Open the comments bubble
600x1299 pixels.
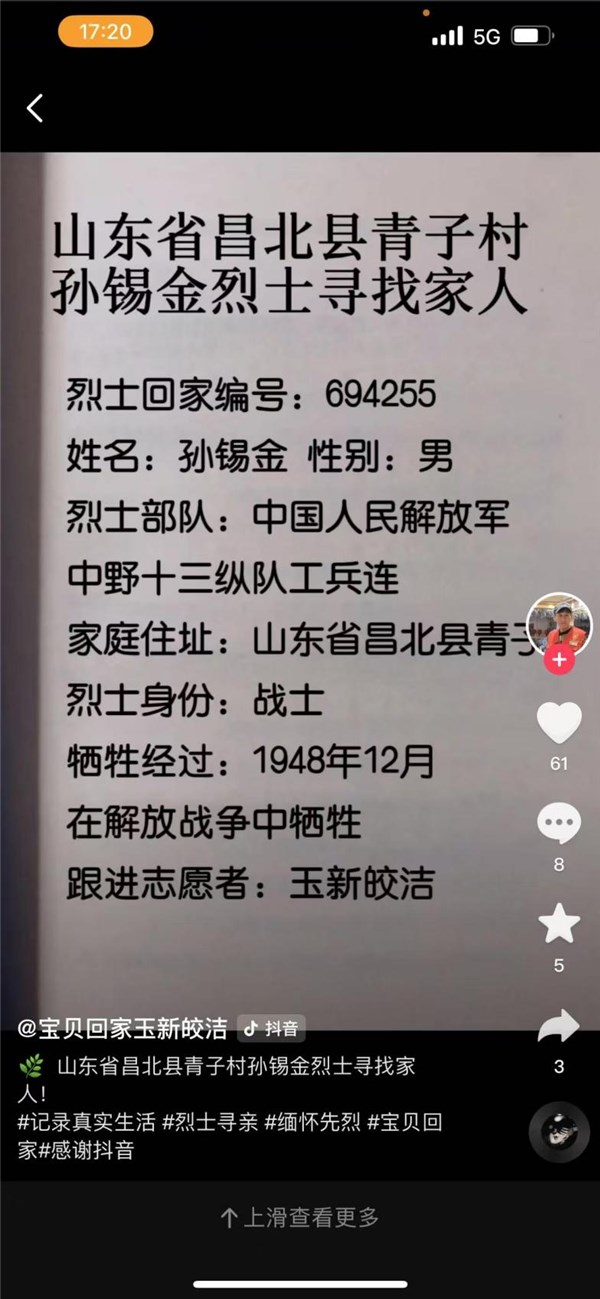pyautogui.click(x=559, y=823)
